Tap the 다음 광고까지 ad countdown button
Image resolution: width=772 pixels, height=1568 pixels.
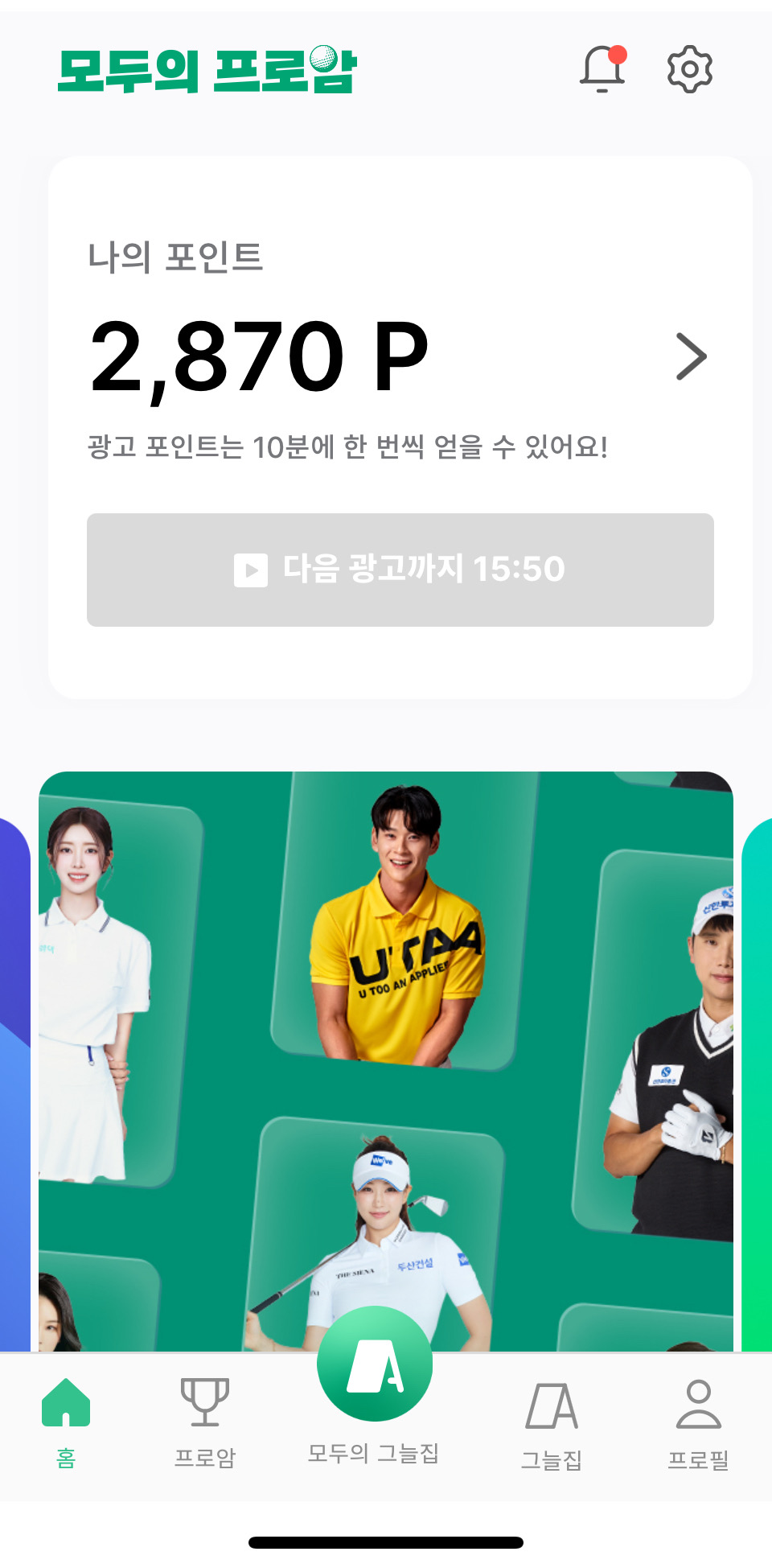click(x=400, y=570)
